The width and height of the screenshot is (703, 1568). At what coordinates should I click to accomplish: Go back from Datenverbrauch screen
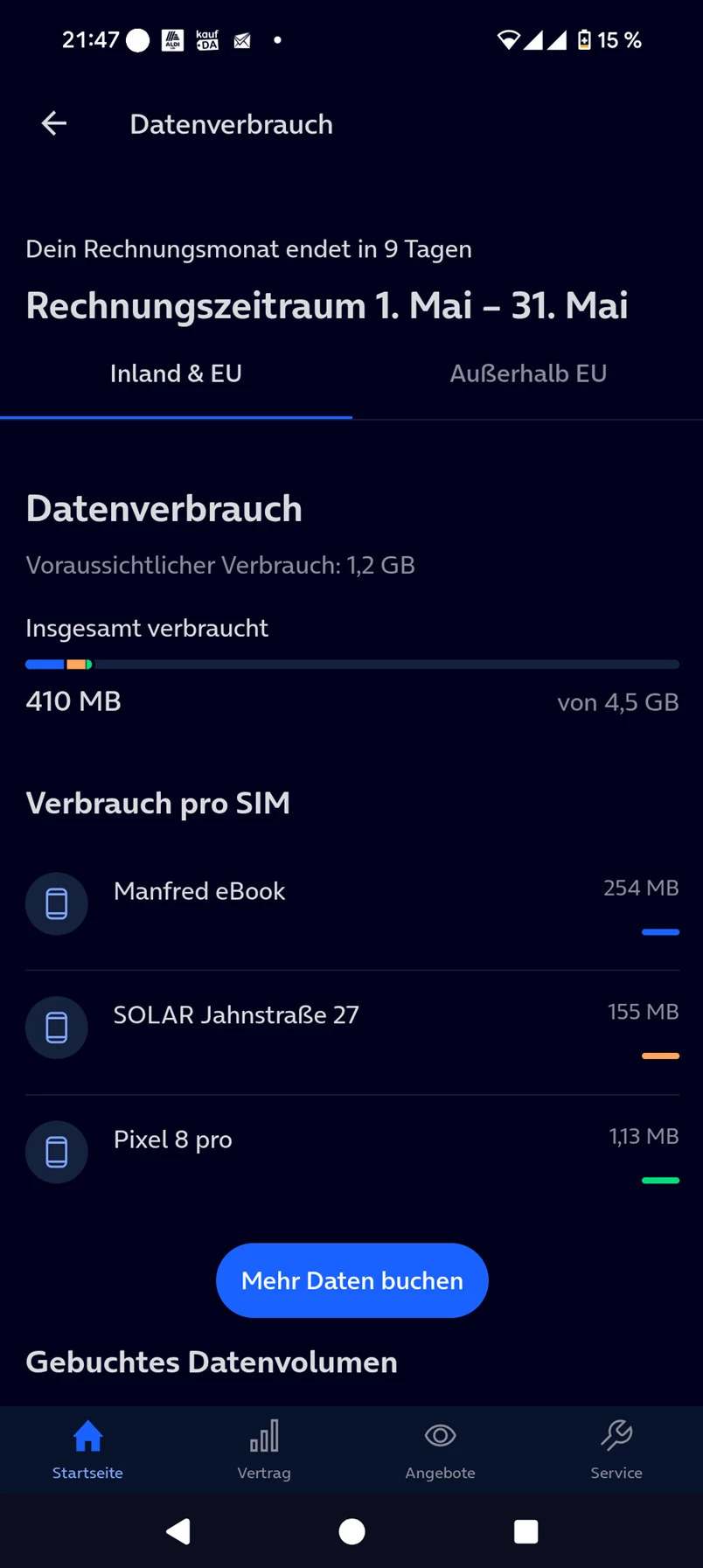(x=54, y=124)
